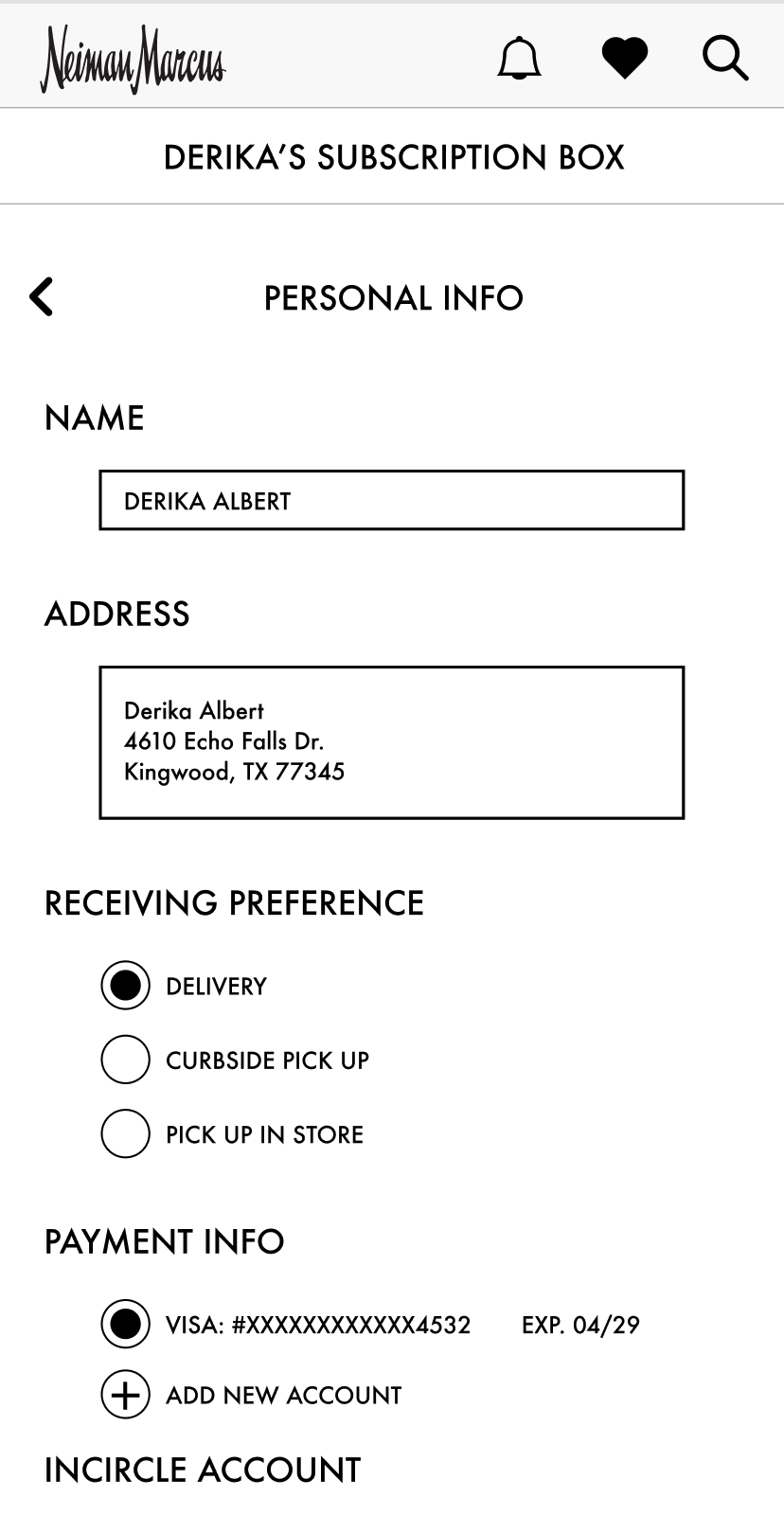This screenshot has width=784, height=1515.
Task: Open the notifications bell
Action: tap(520, 58)
